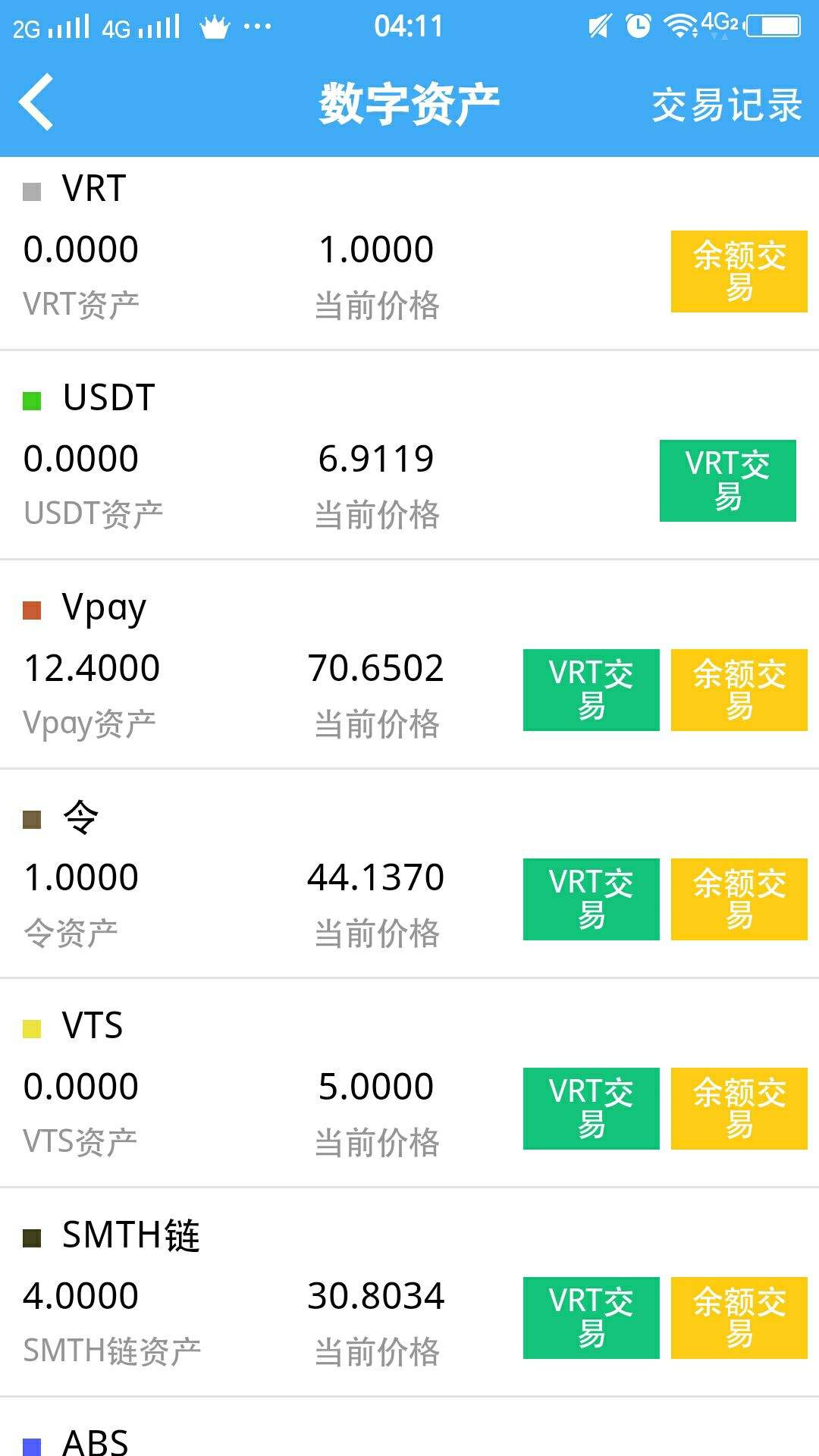
Task: Tap the Wi-Fi icon in status bar
Action: [x=681, y=24]
